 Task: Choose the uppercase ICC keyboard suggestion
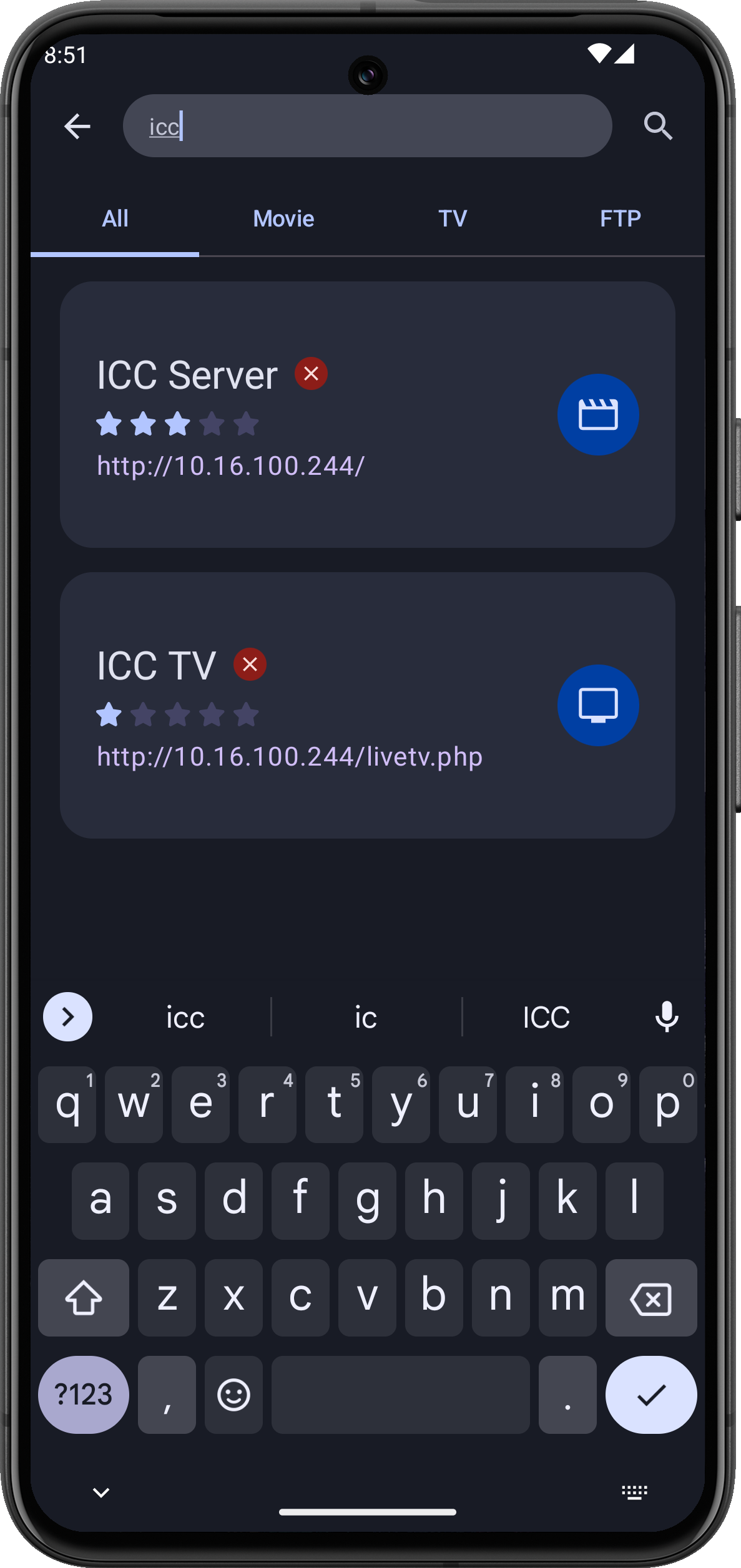pyautogui.click(x=546, y=1018)
